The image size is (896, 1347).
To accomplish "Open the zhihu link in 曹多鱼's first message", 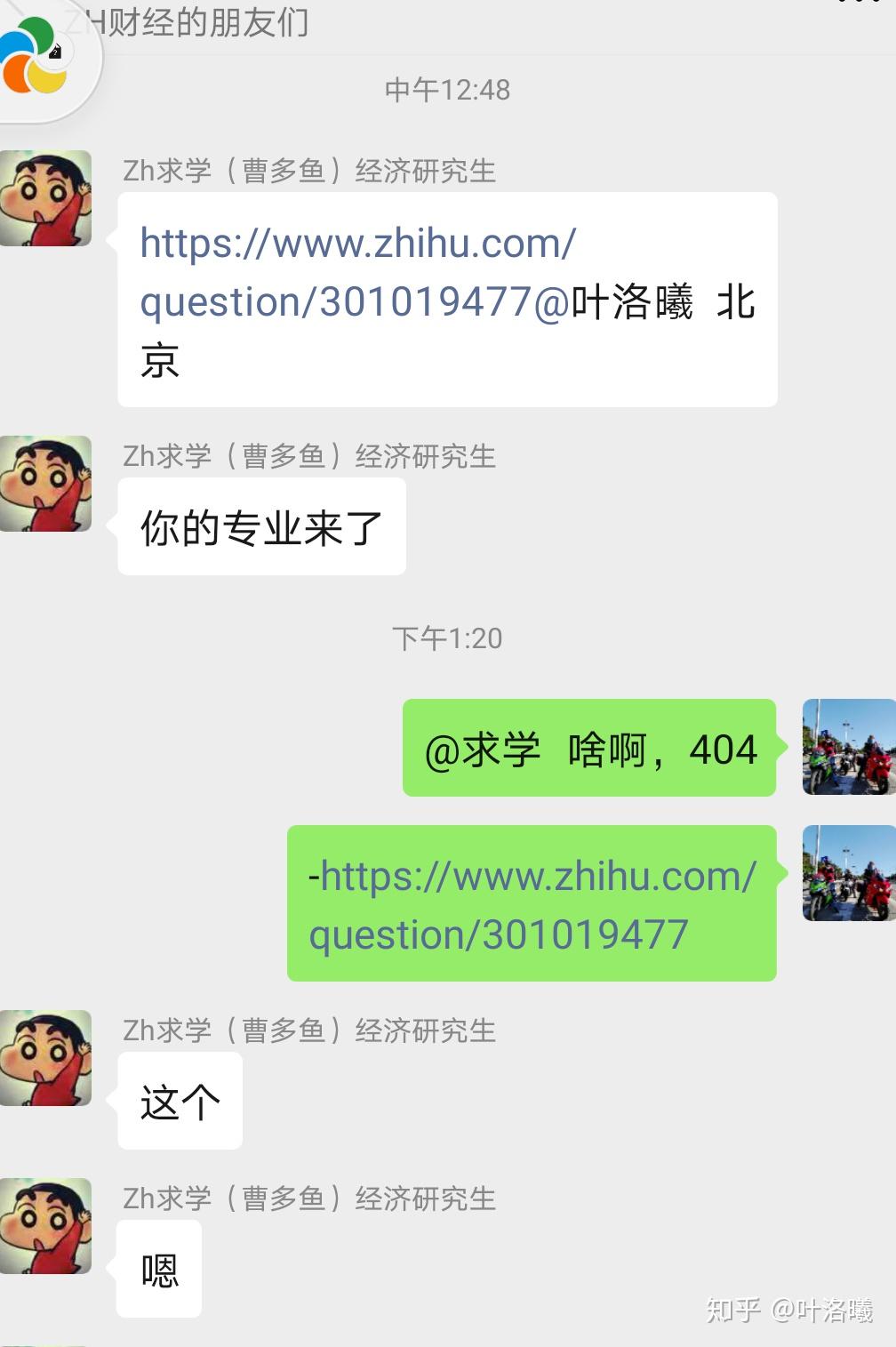I will point(357,271).
